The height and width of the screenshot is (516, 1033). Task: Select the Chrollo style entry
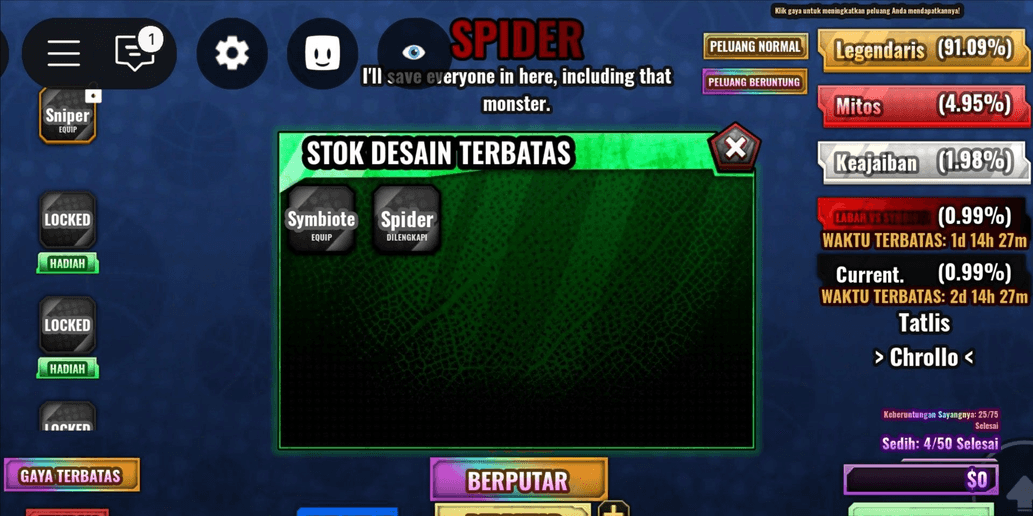click(923, 357)
